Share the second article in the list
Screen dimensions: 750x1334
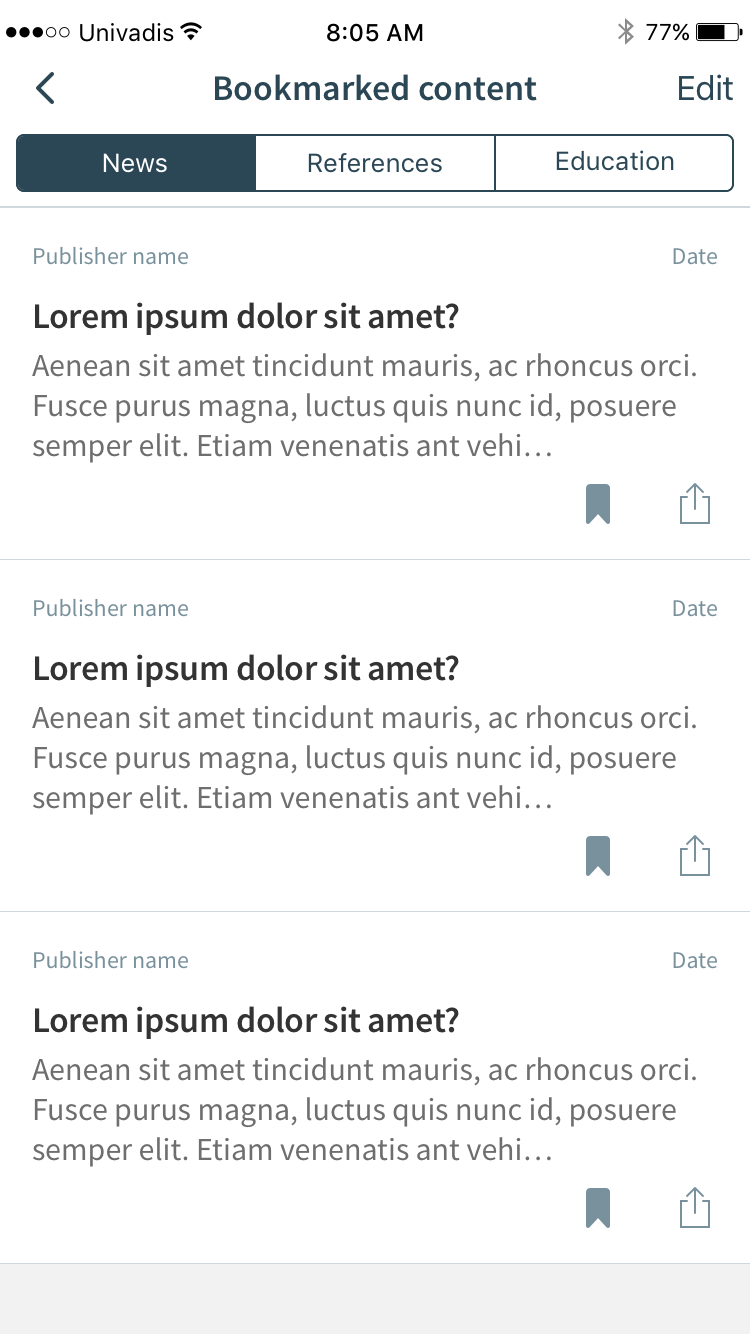695,856
